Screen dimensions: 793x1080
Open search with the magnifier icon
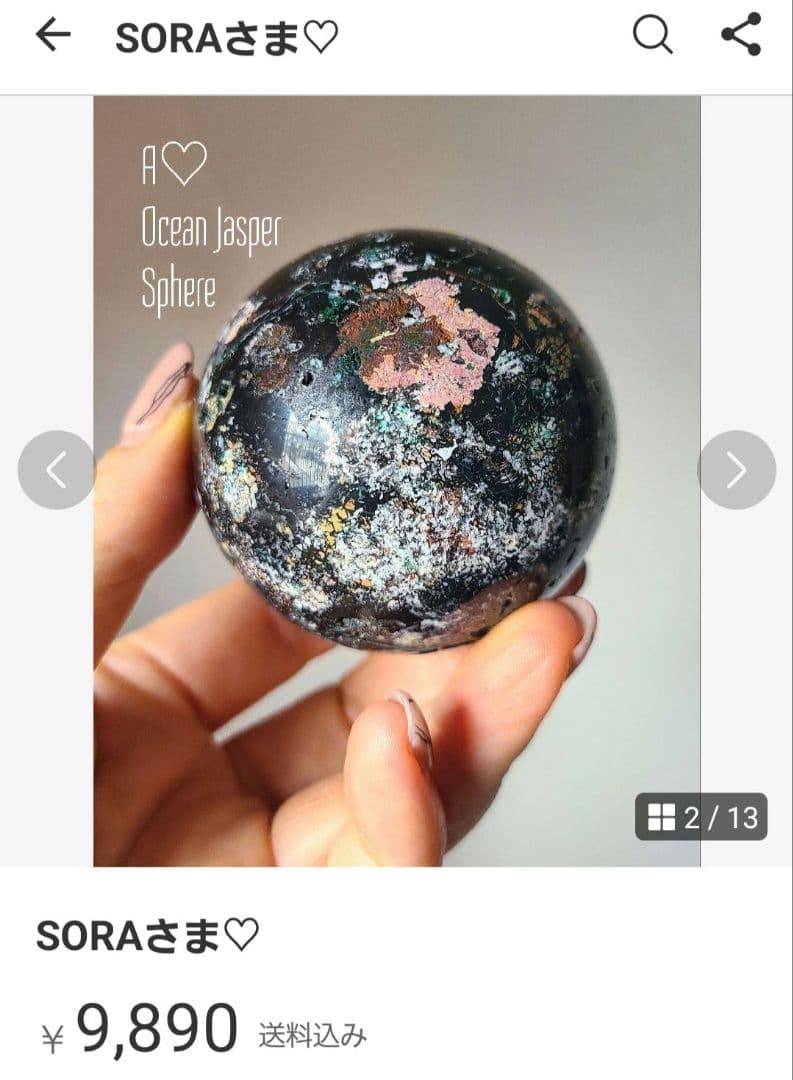tap(652, 35)
